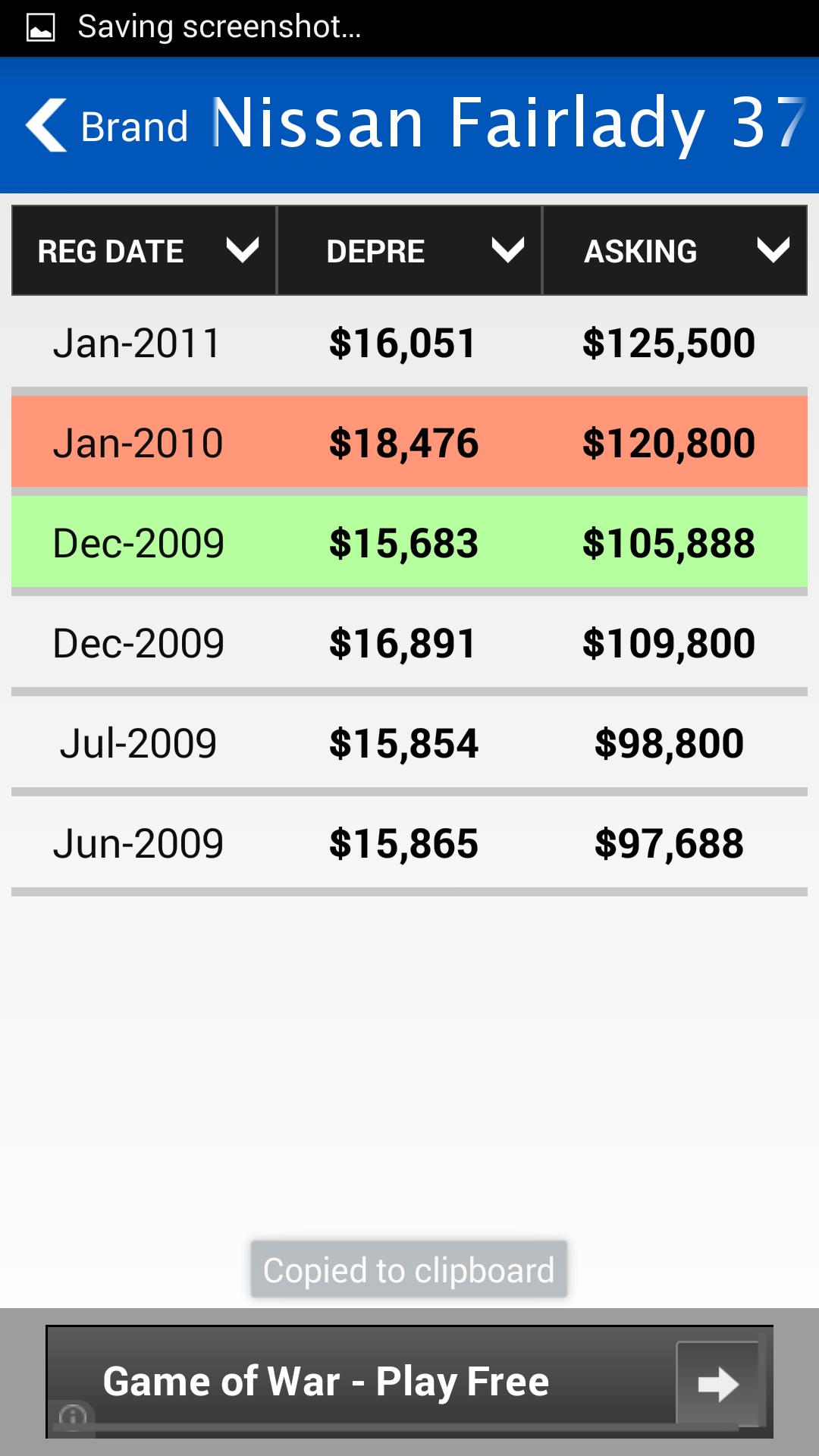
Task: Open the Dec-2009 $105,888 listing
Action: (409, 543)
